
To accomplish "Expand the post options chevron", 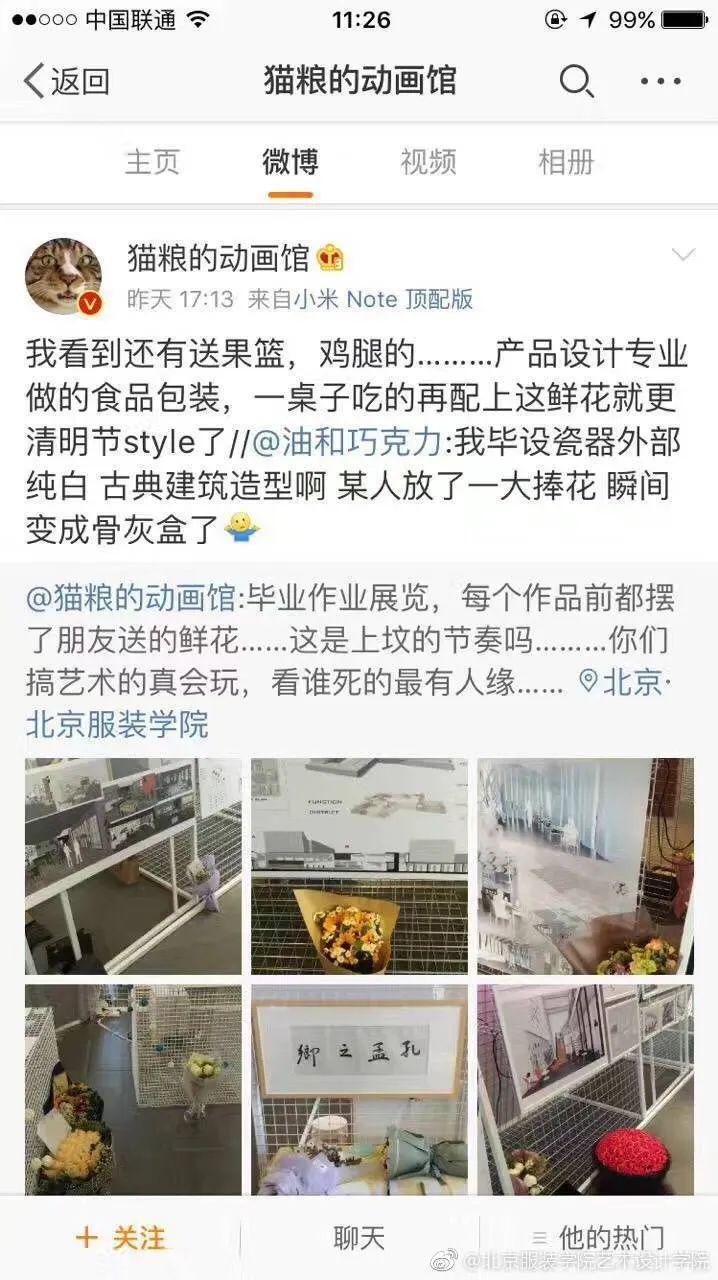I will click(683, 255).
